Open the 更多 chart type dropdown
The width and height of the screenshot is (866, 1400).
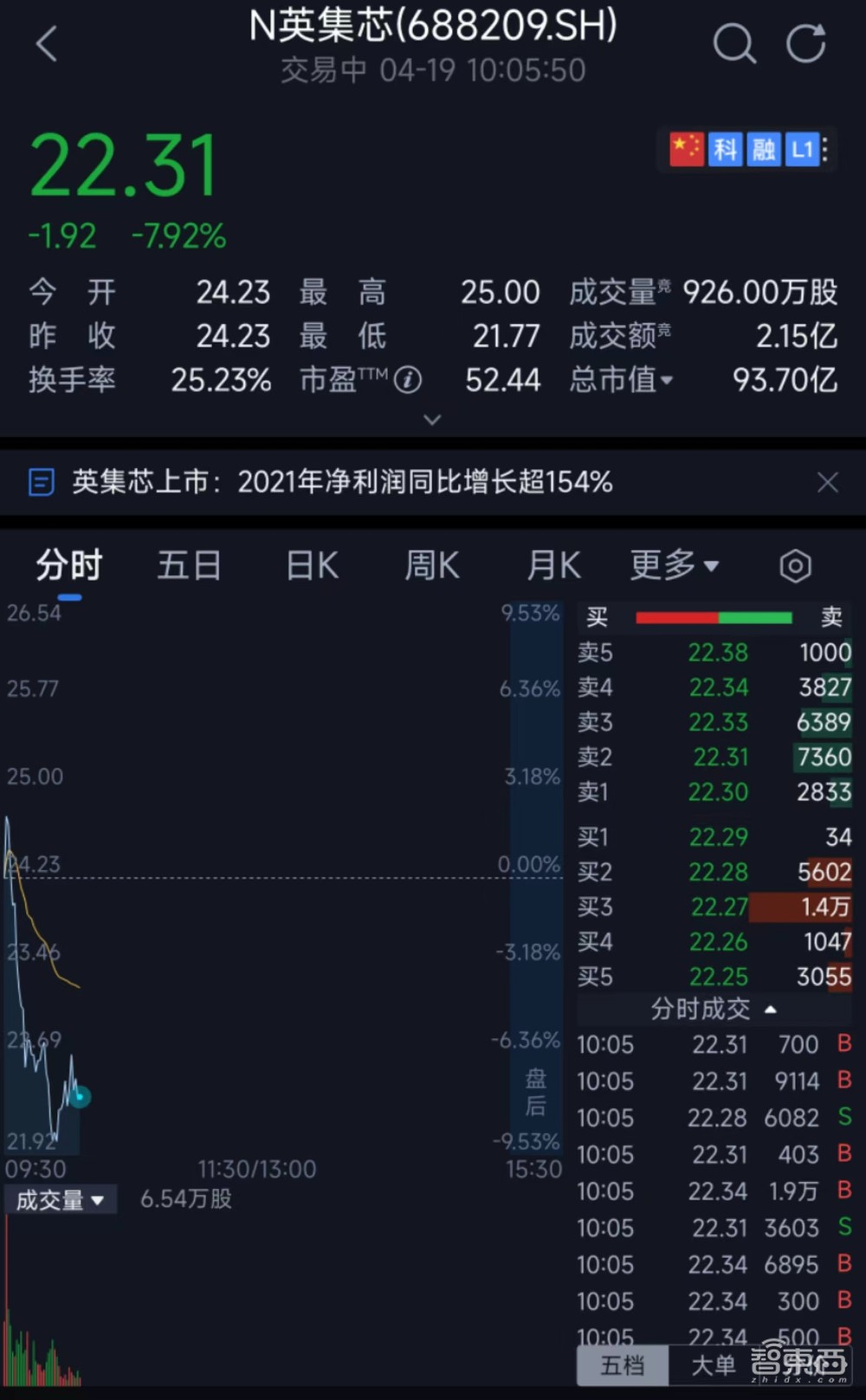click(x=675, y=565)
